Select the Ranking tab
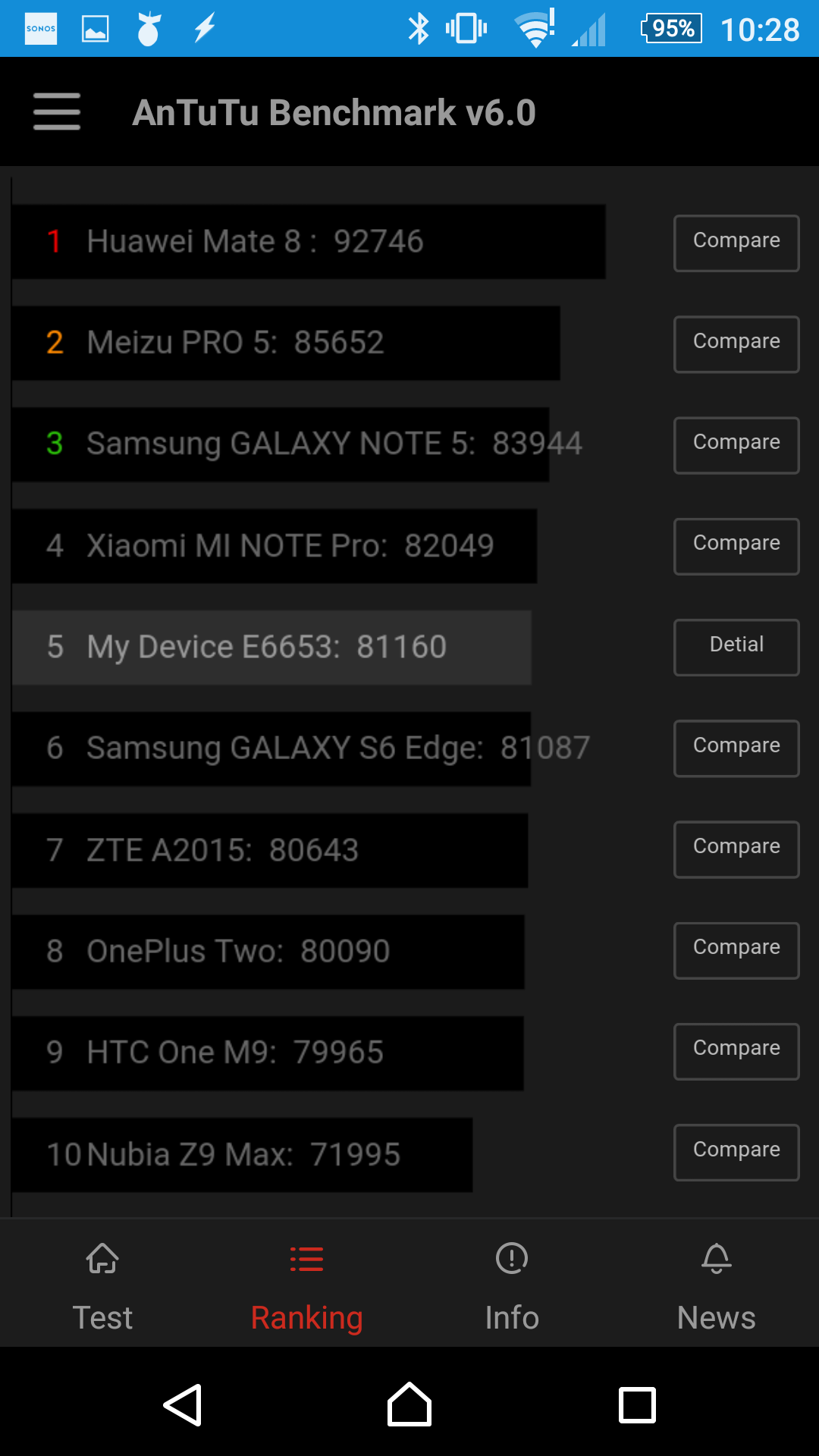 click(307, 1287)
